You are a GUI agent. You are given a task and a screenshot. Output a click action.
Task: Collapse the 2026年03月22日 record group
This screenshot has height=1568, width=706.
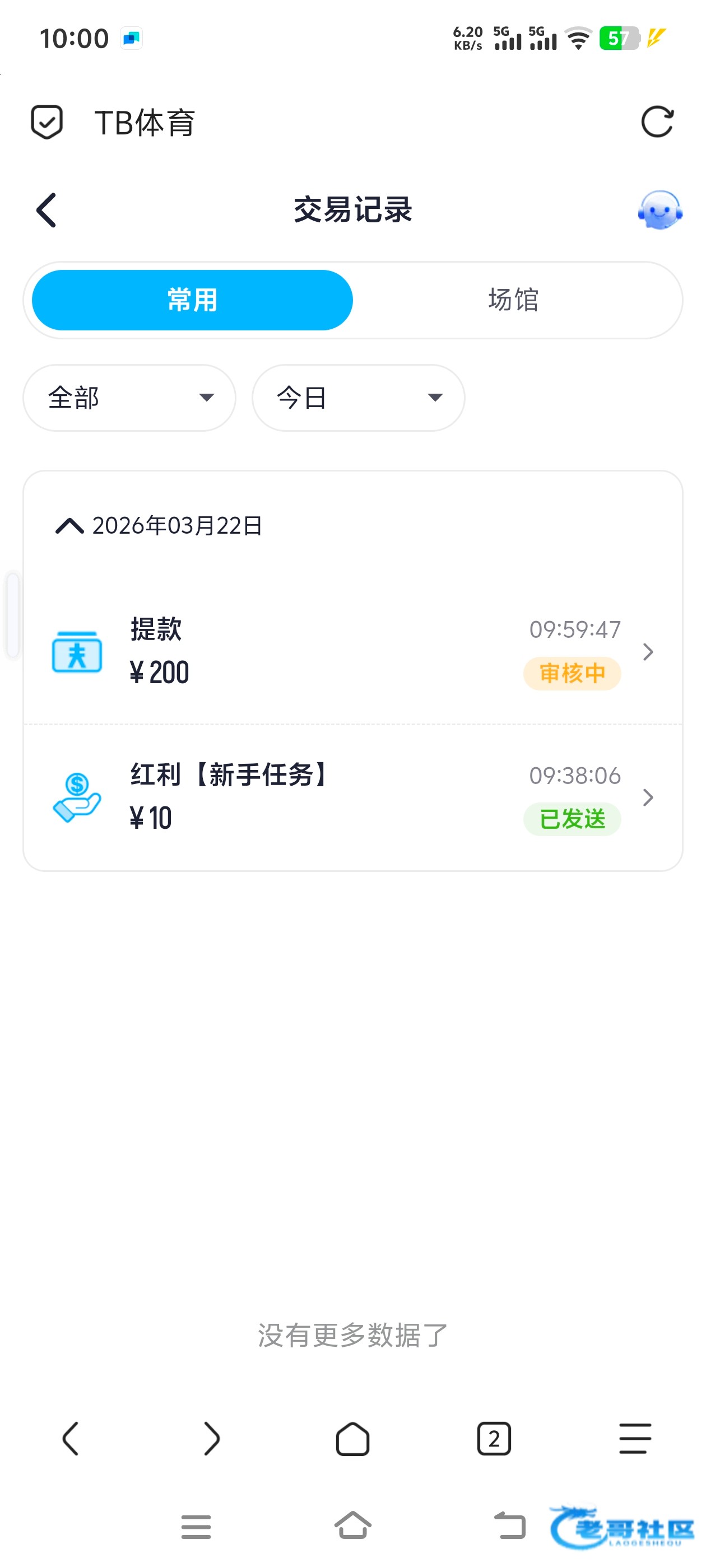[69, 525]
